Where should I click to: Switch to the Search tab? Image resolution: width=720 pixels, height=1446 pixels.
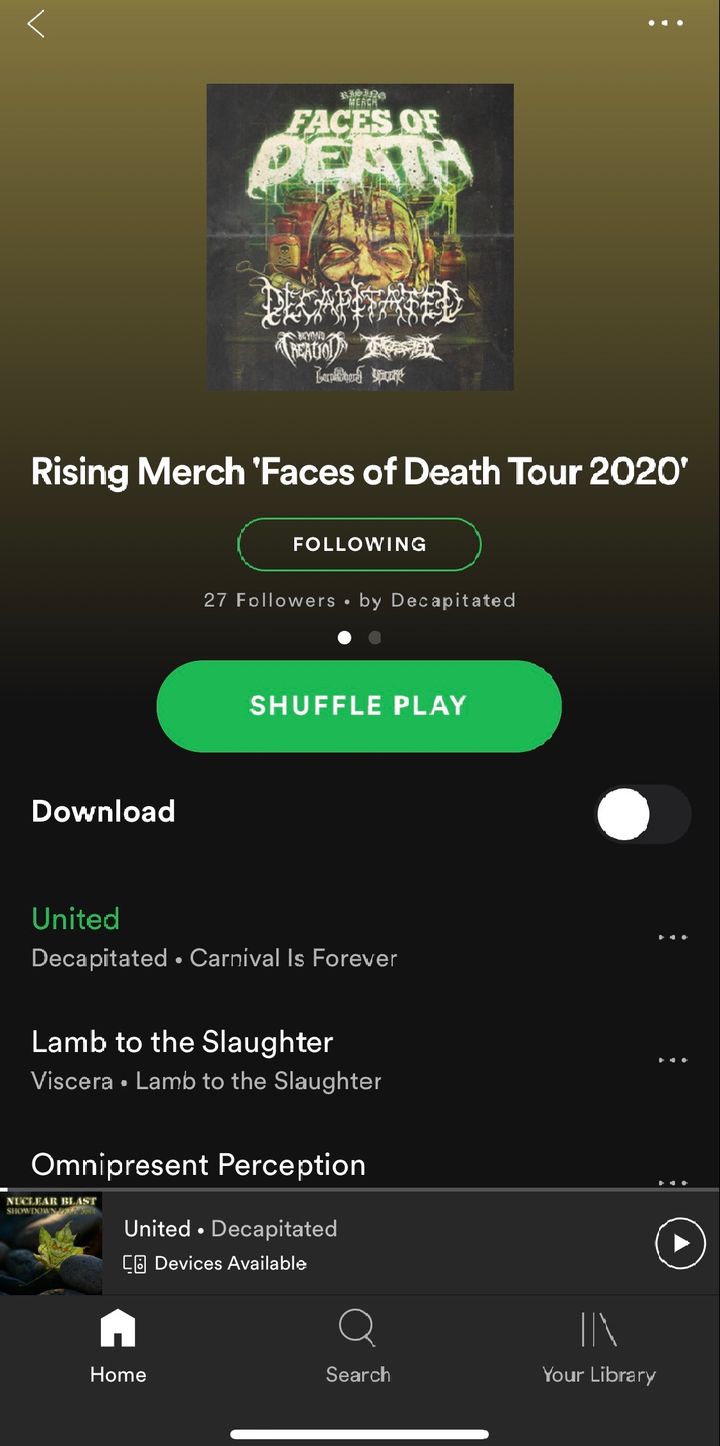tap(357, 1347)
